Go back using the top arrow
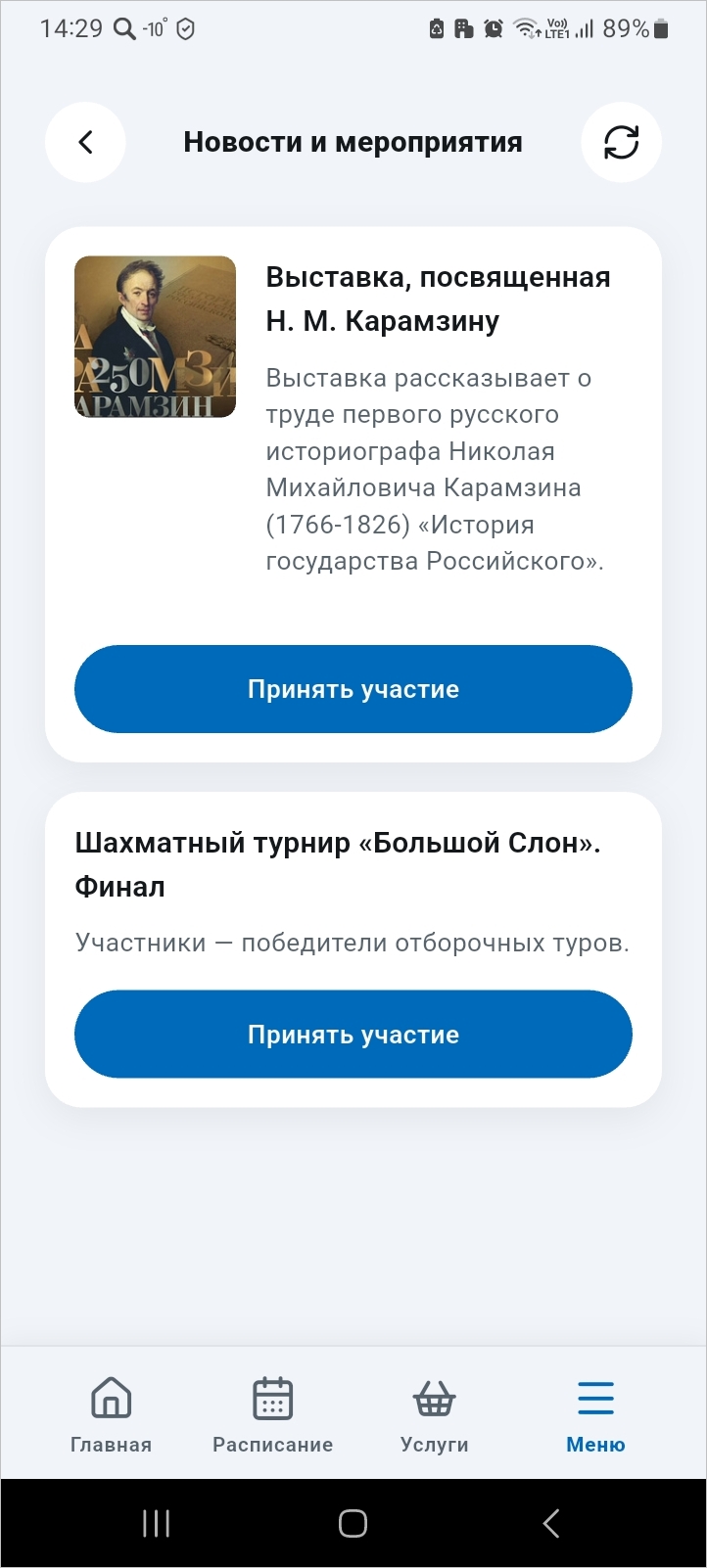The width and height of the screenshot is (707, 1568). (x=85, y=143)
